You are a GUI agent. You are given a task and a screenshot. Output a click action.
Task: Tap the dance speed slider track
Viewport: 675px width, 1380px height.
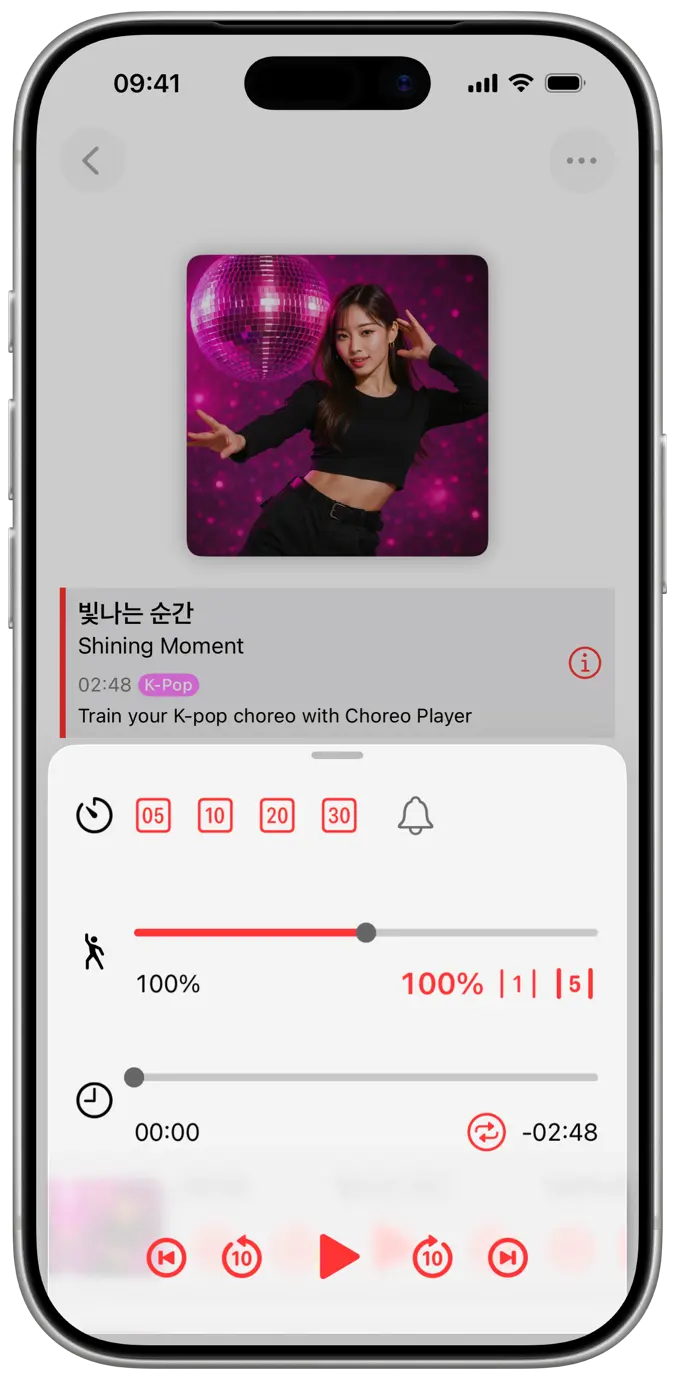tap(366, 933)
